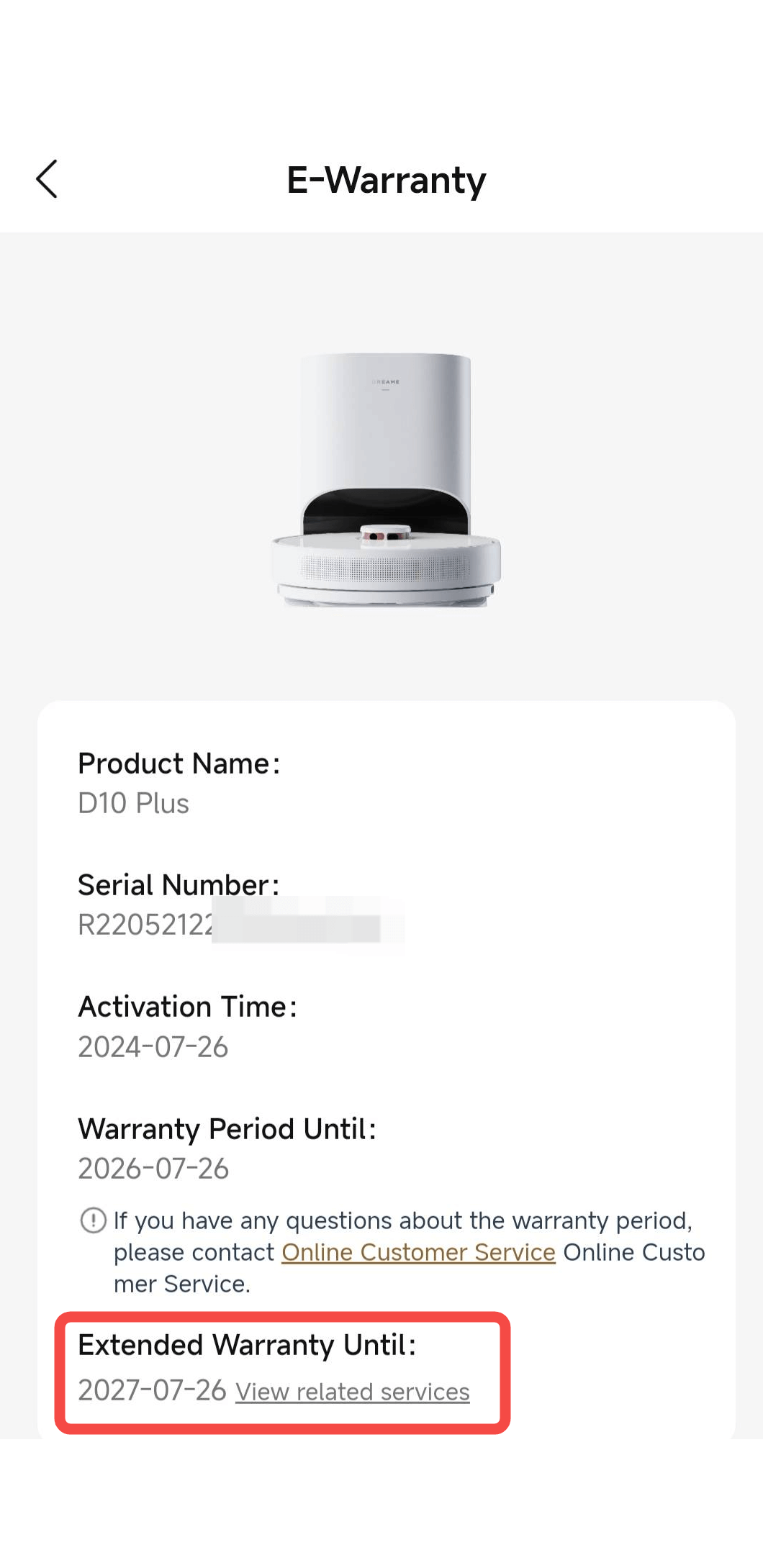Open View related services link
Image resolution: width=763 pixels, height=1568 pixels.
coord(353,1392)
